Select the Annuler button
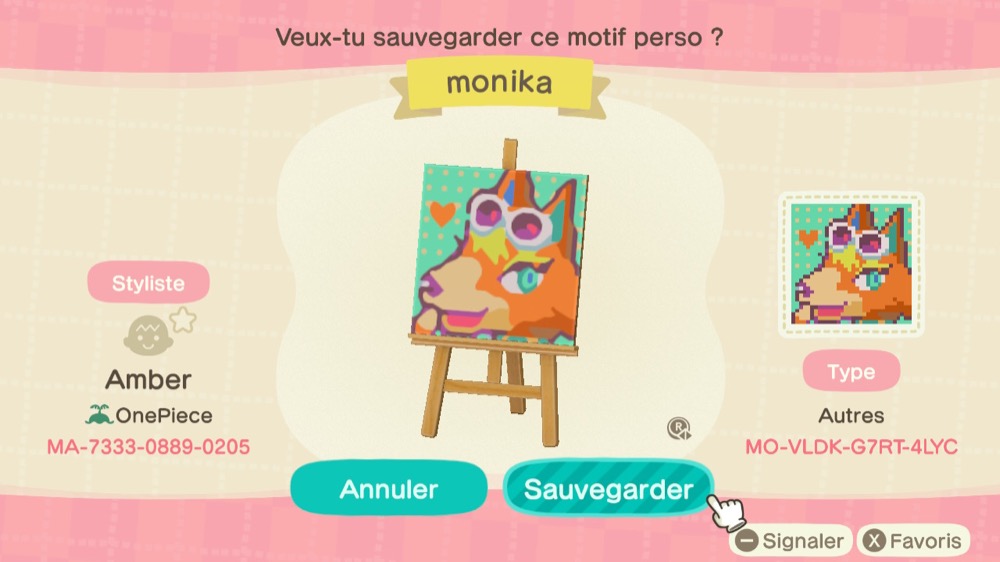Viewport: 1000px width, 562px height. tap(389, 489)
